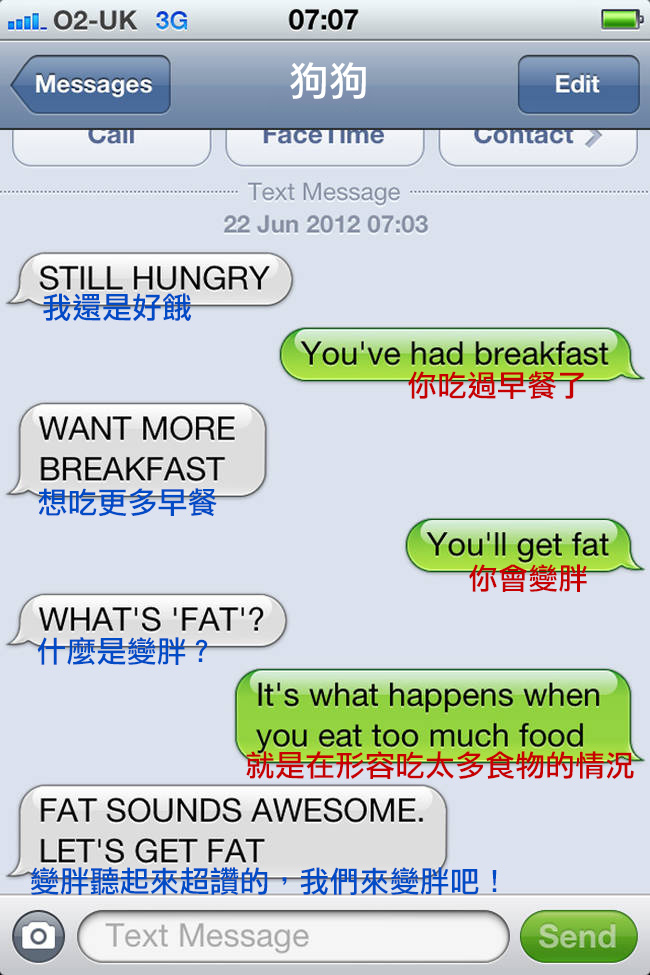Viewport: 650px width, 975px height.
Task: Go back to the Messages list
Action: coord(92,85)
